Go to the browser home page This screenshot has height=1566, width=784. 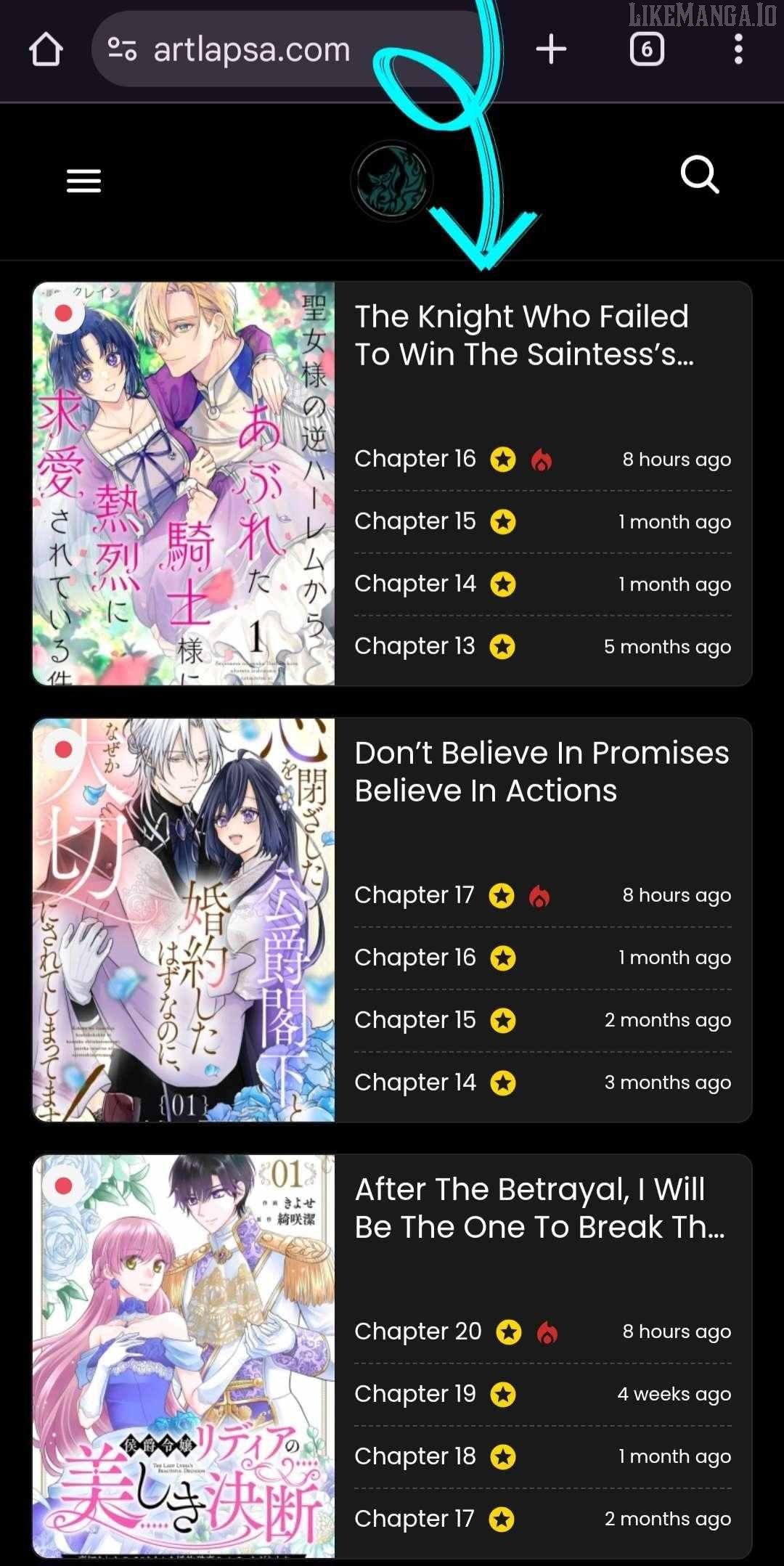point(45,50)
